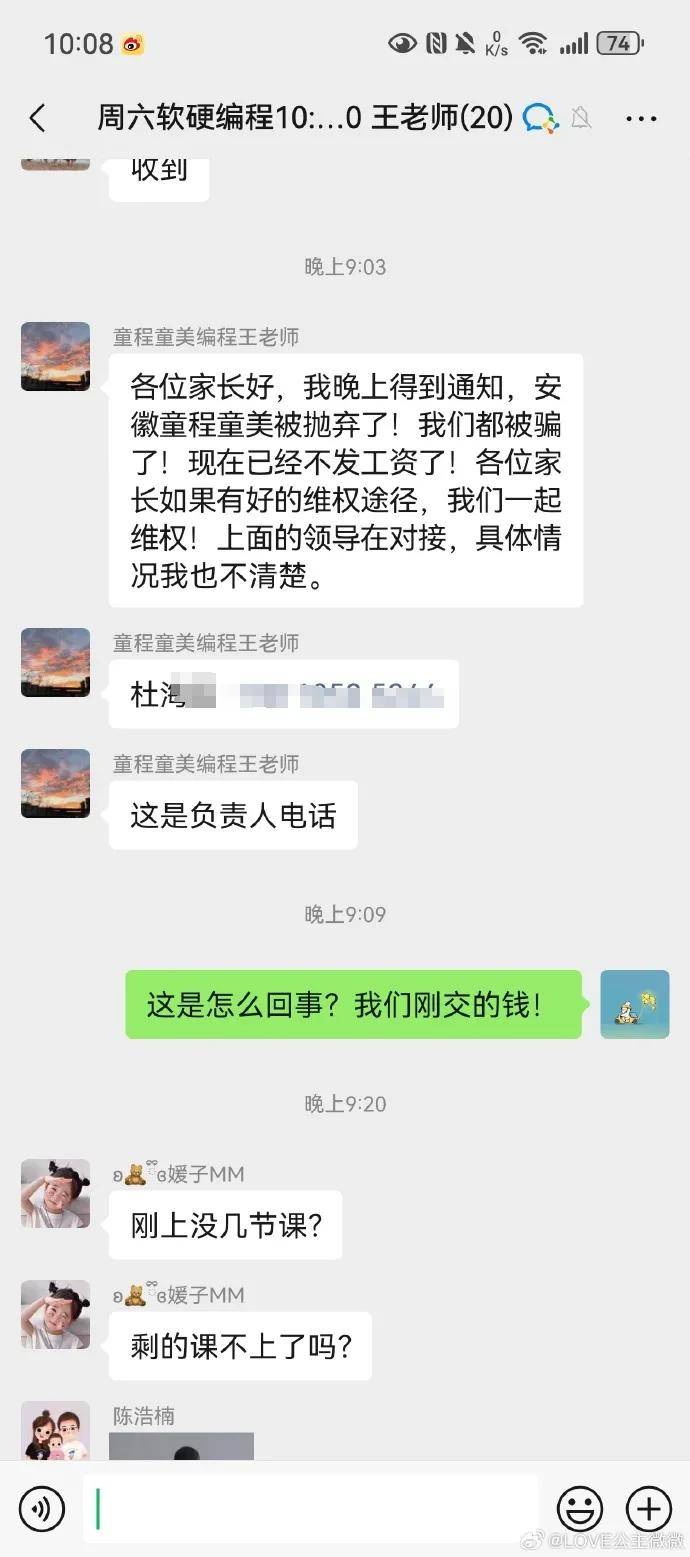Focus the message text field
The image size is (690, 1557).
pos(310,1508)
